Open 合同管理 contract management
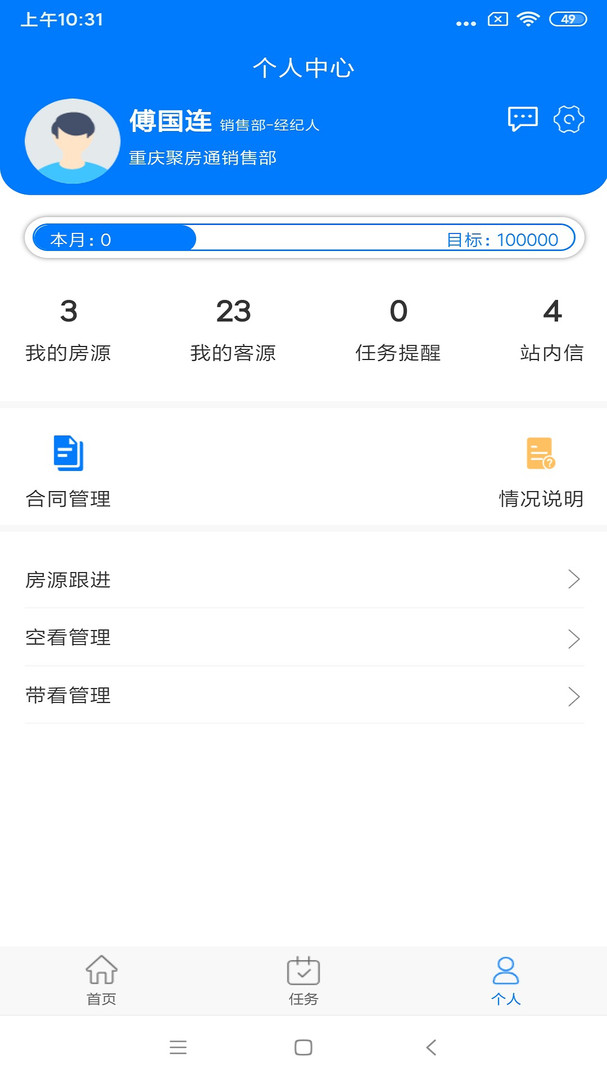 pyautogui.click(x=68, y=472)
